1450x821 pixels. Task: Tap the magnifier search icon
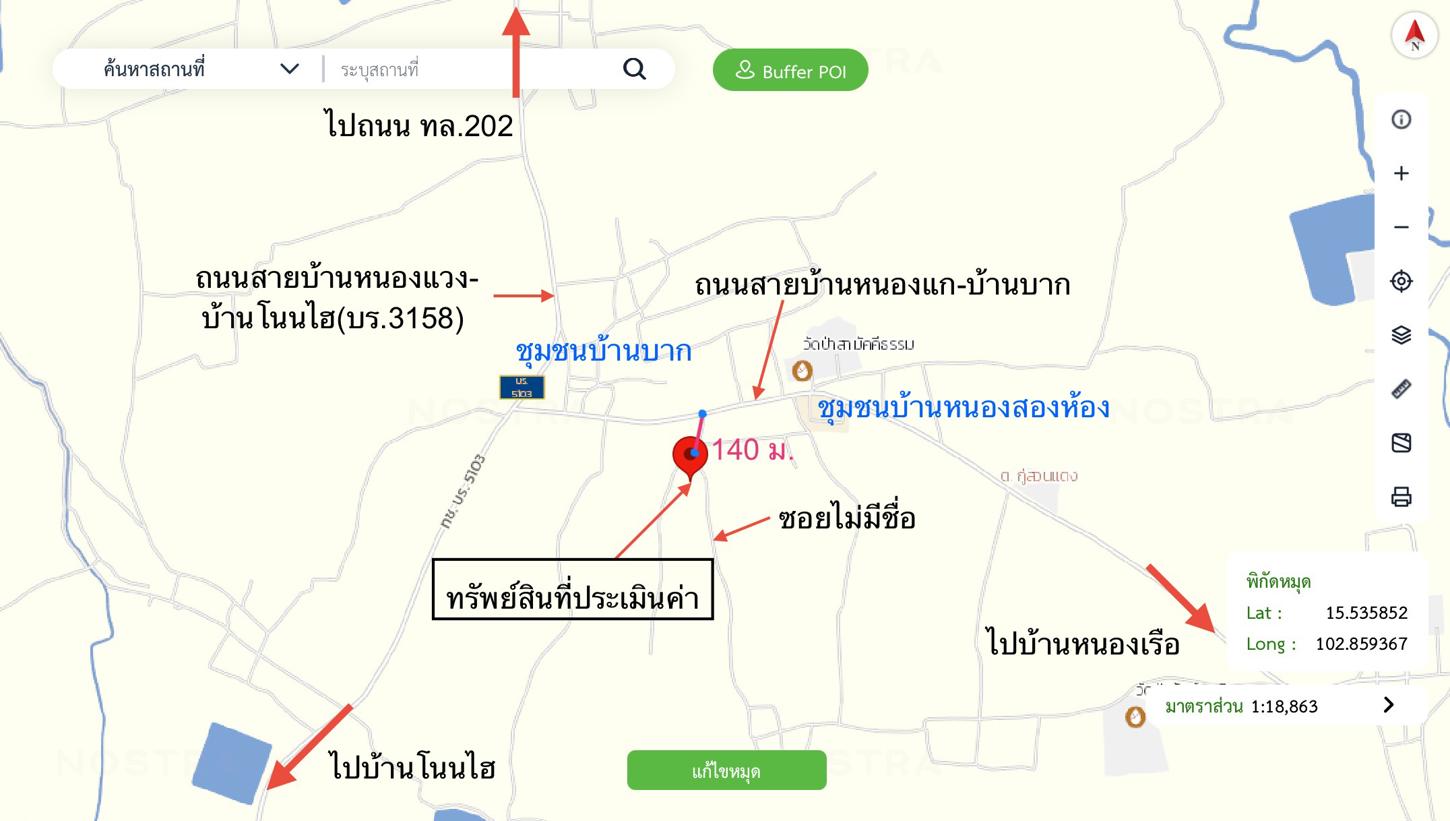click(634, 69)
